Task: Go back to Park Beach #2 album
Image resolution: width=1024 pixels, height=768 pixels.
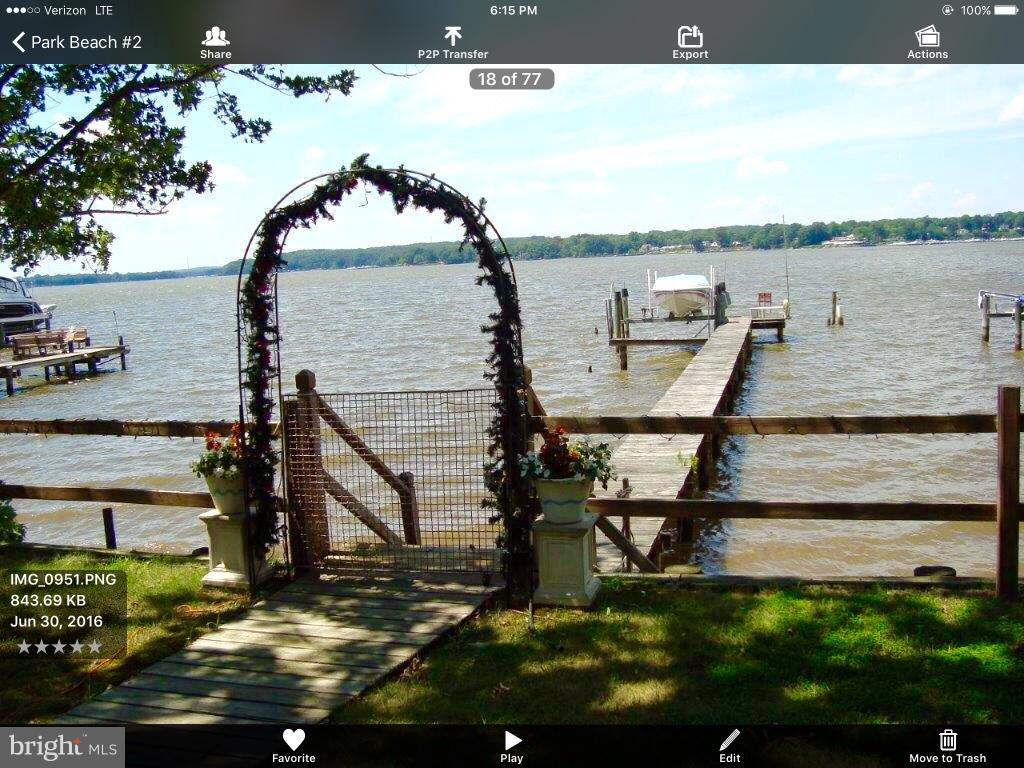Action: 76,42
